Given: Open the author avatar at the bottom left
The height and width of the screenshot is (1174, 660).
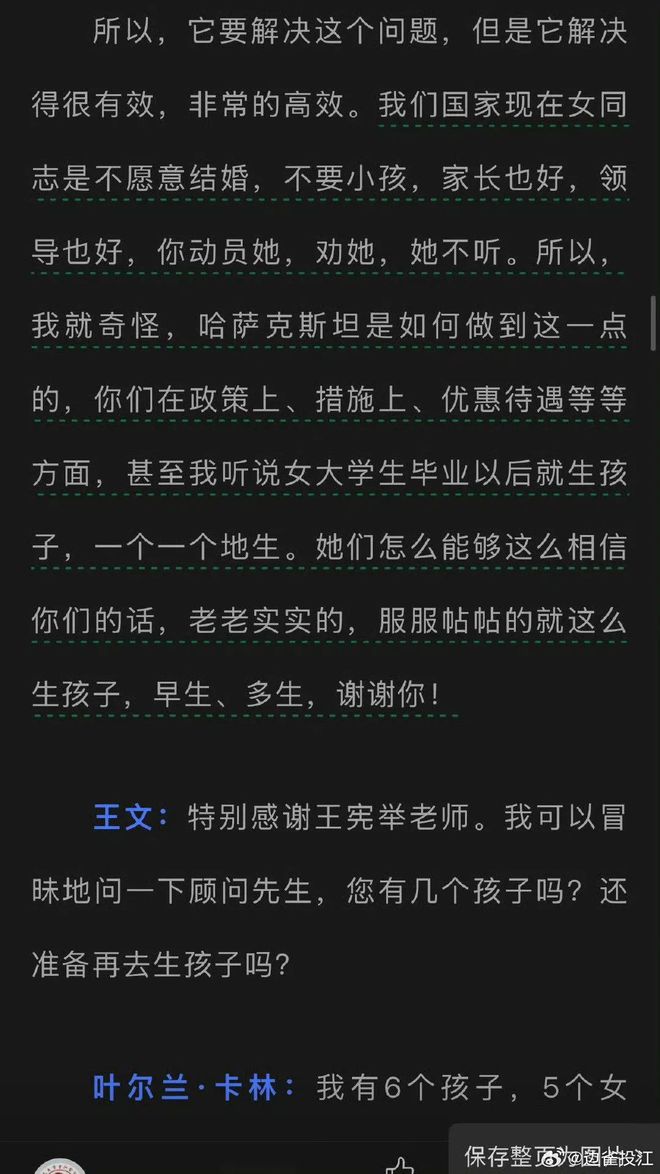Looking at the screenshot, I should (58, 1166).
